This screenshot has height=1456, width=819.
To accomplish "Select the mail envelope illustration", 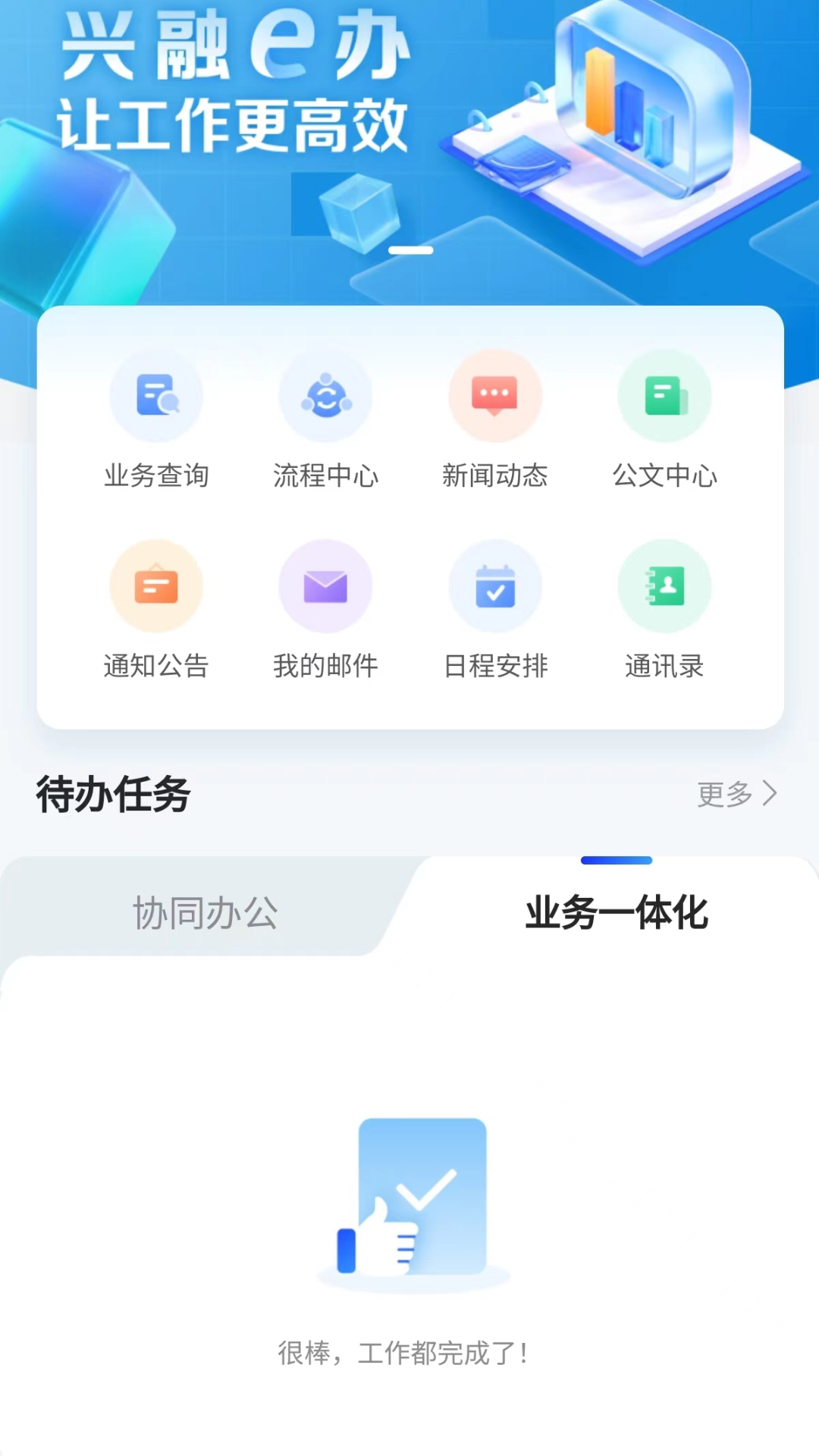I will coord(325,585).
